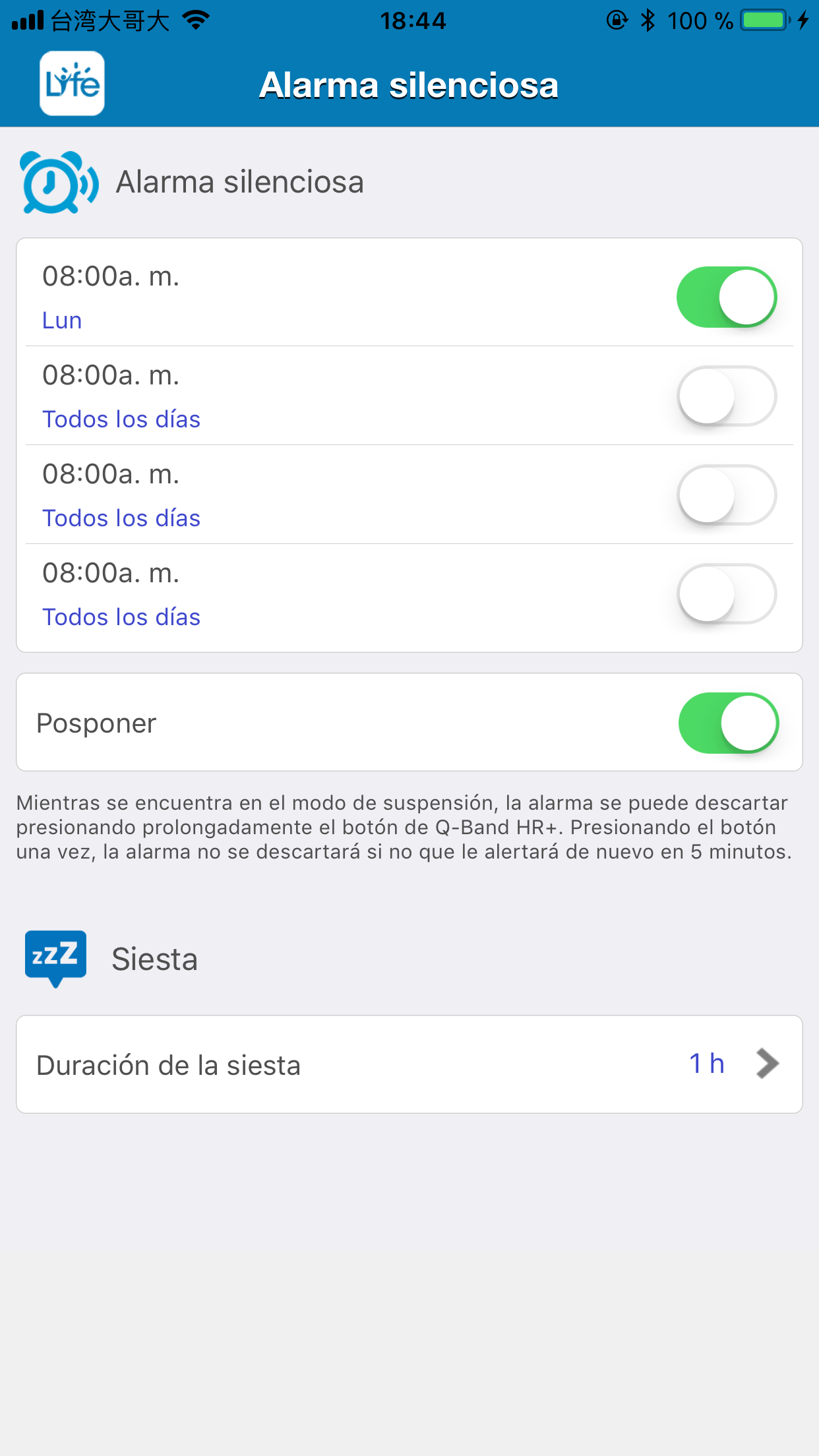Enable the Posponer snooze switch off
The width and height of the screenshot is (819, 1456).
pyautogui.click(x=729, y=723)
